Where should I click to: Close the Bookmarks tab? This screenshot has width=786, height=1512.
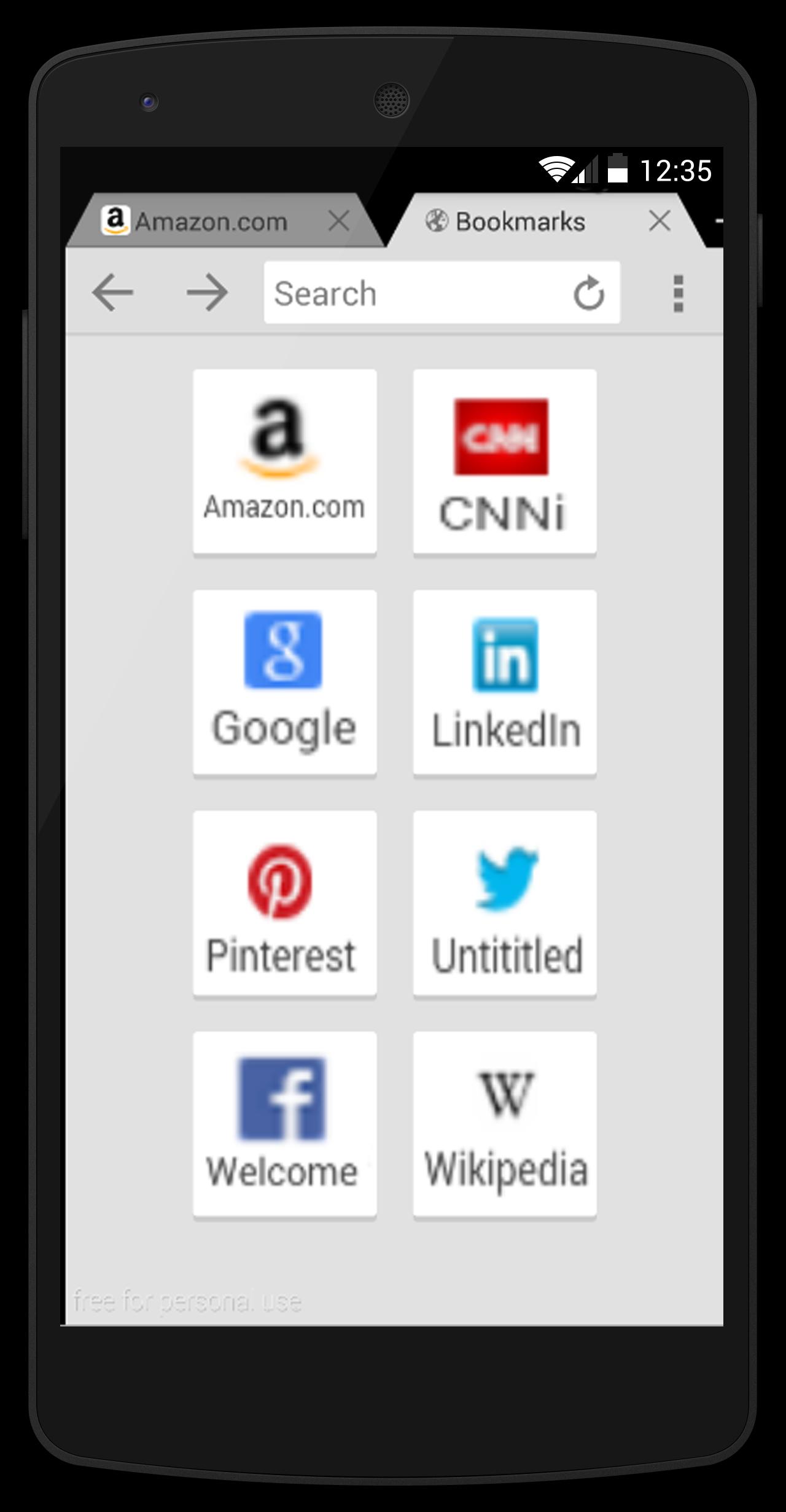[660, 221]
